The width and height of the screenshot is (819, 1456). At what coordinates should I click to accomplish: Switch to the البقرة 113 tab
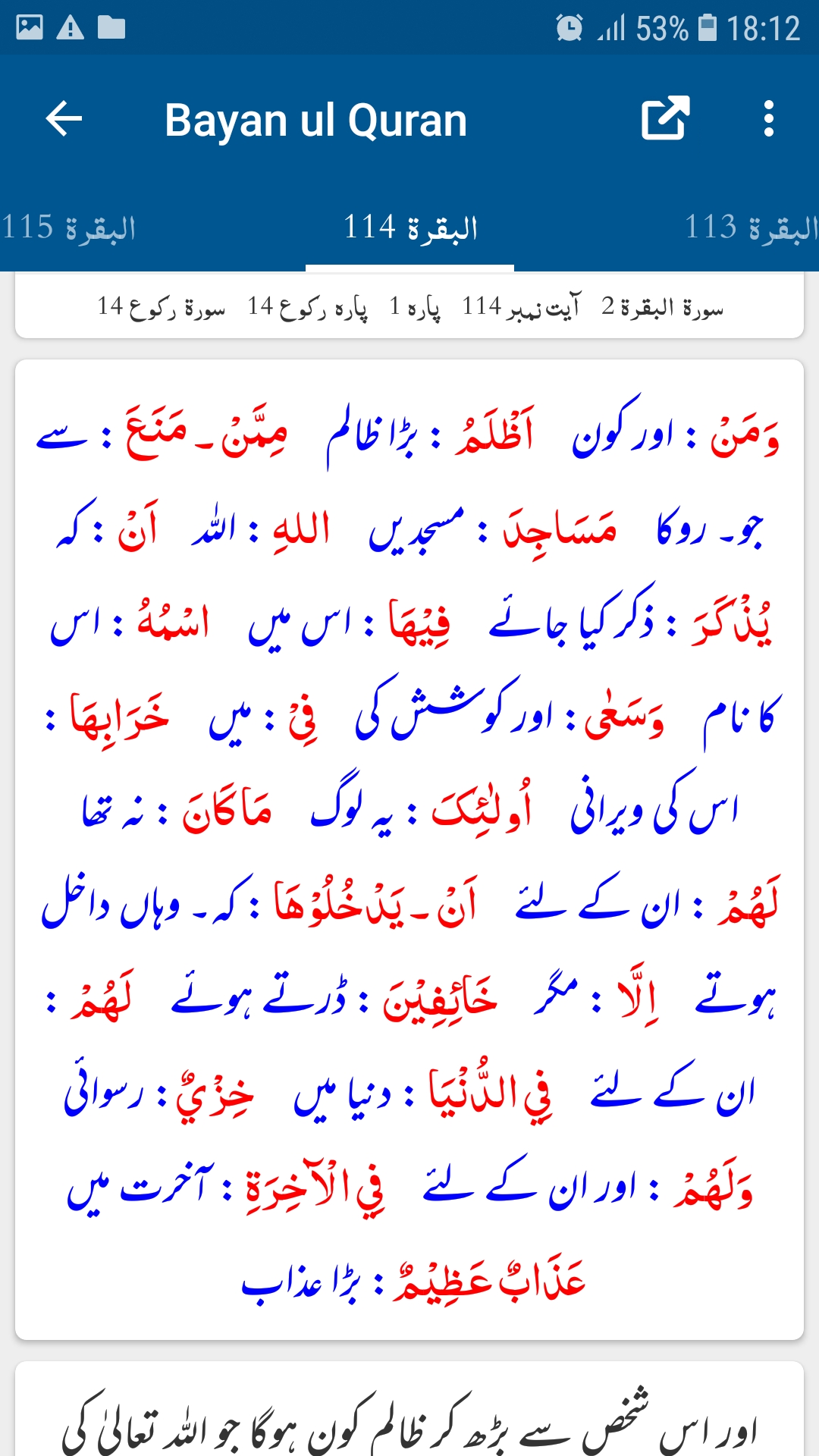(751, 227)
